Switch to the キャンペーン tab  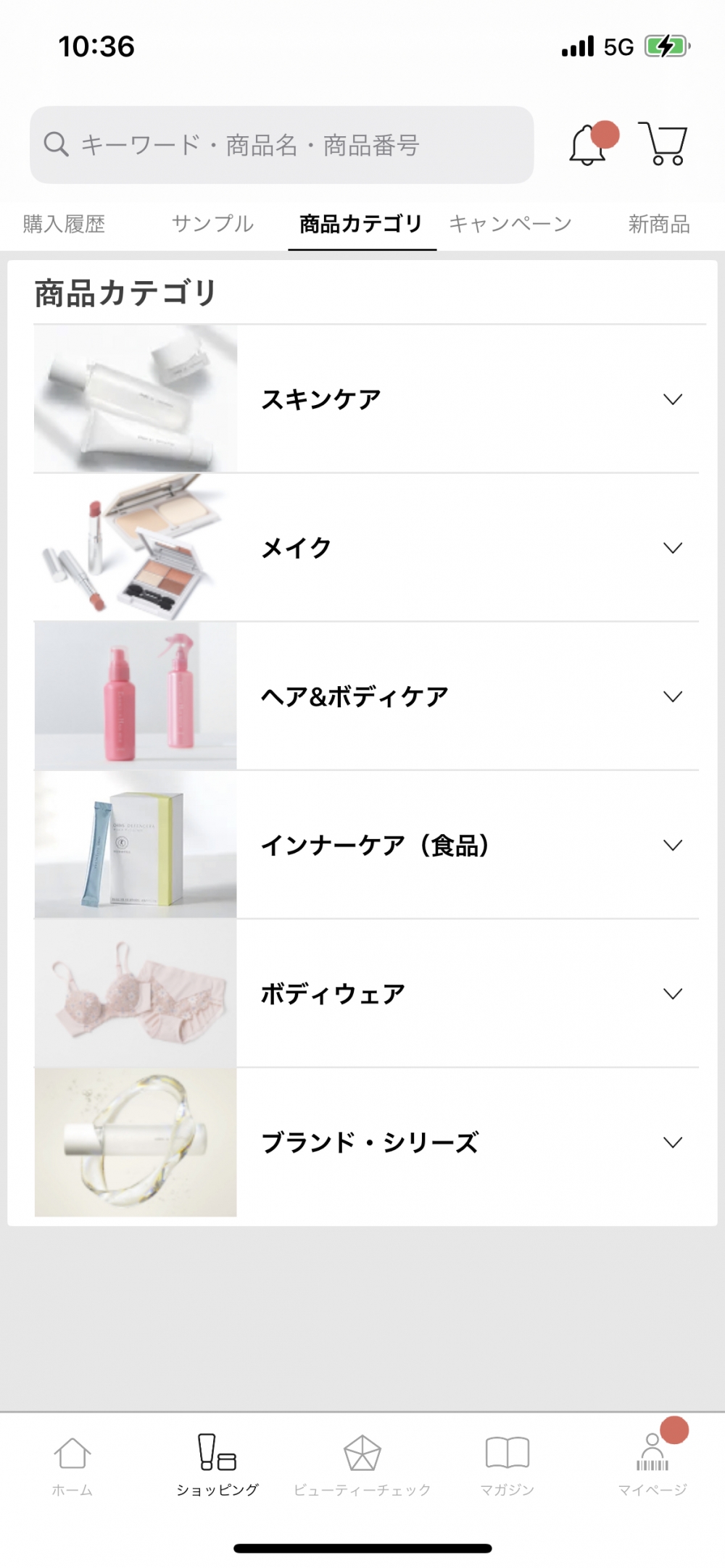pyautogui.click(x=510, y=225)
